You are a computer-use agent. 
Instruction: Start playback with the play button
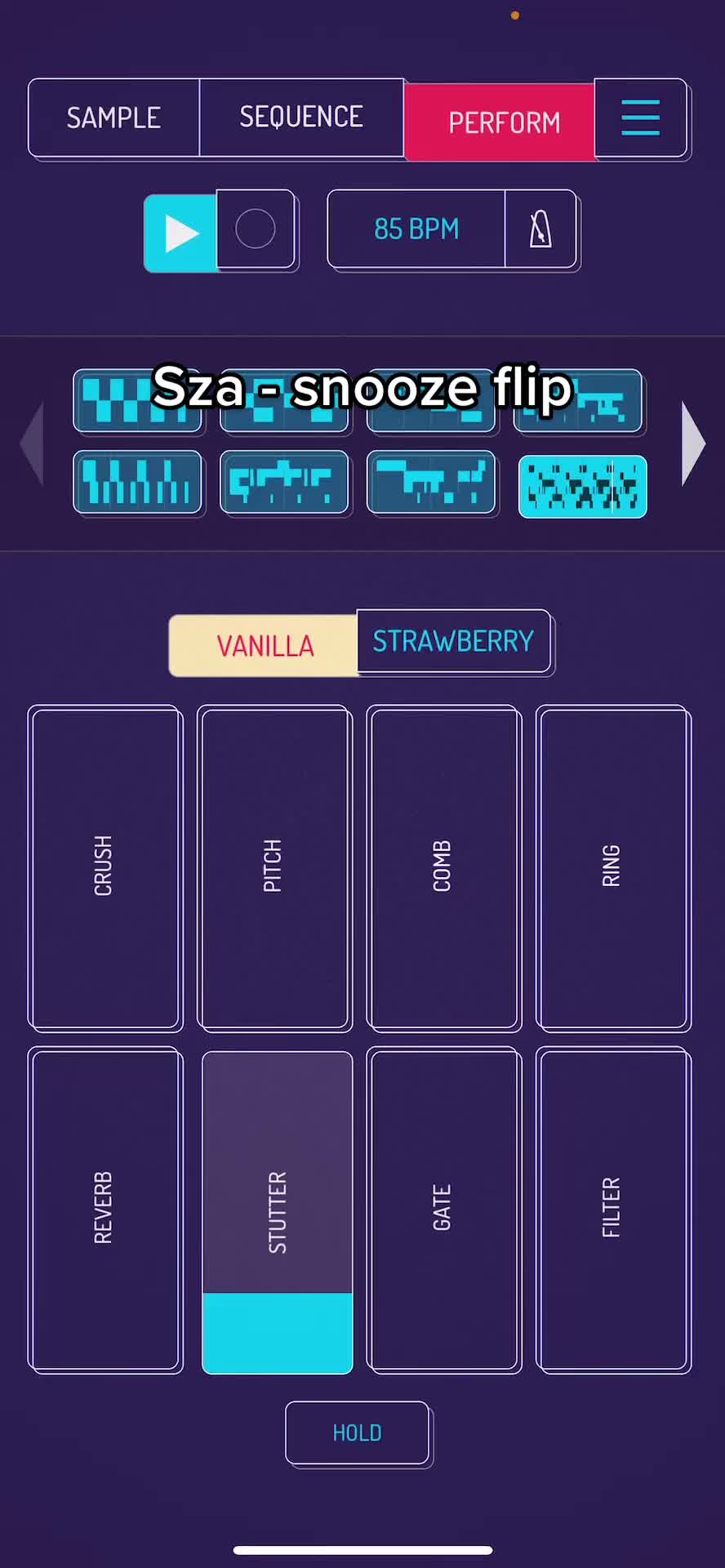[180, 233]
